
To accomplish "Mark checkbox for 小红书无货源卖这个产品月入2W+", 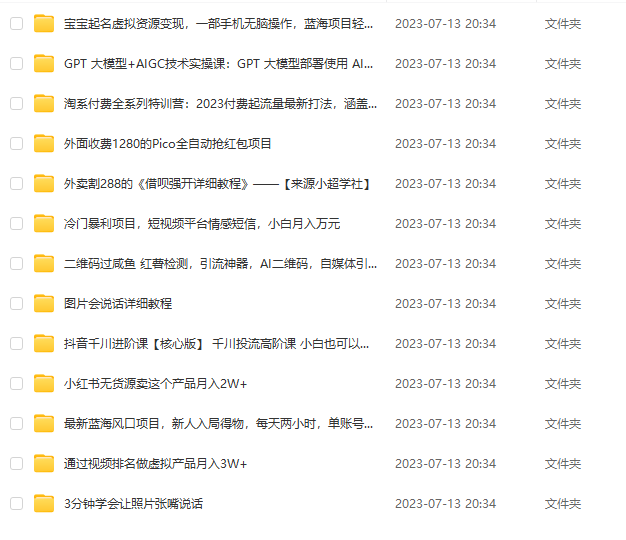I will pyautogui.click(x=16, y=383).
